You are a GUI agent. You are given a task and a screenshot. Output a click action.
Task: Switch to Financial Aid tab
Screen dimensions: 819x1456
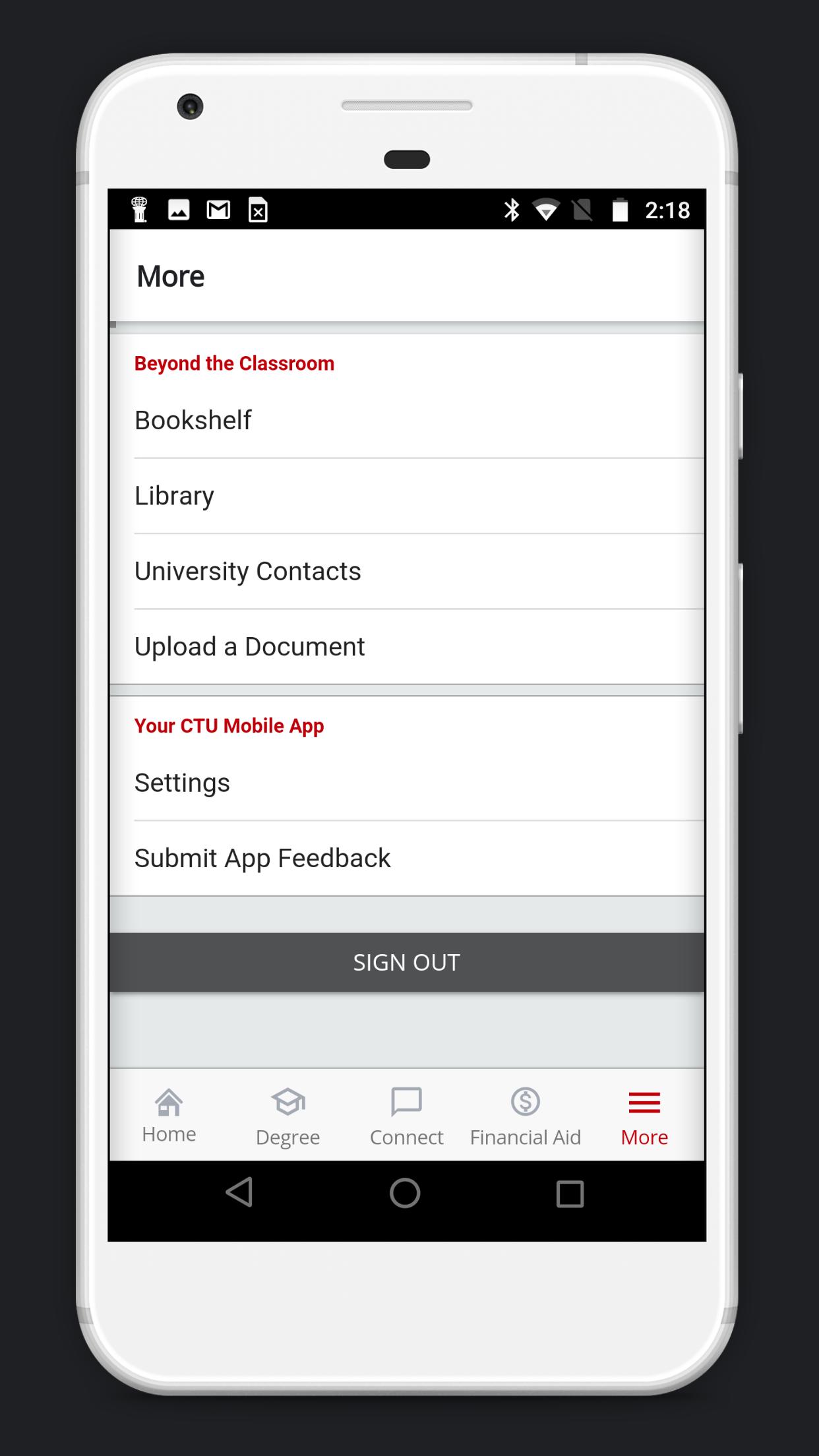coord(526,1115)
